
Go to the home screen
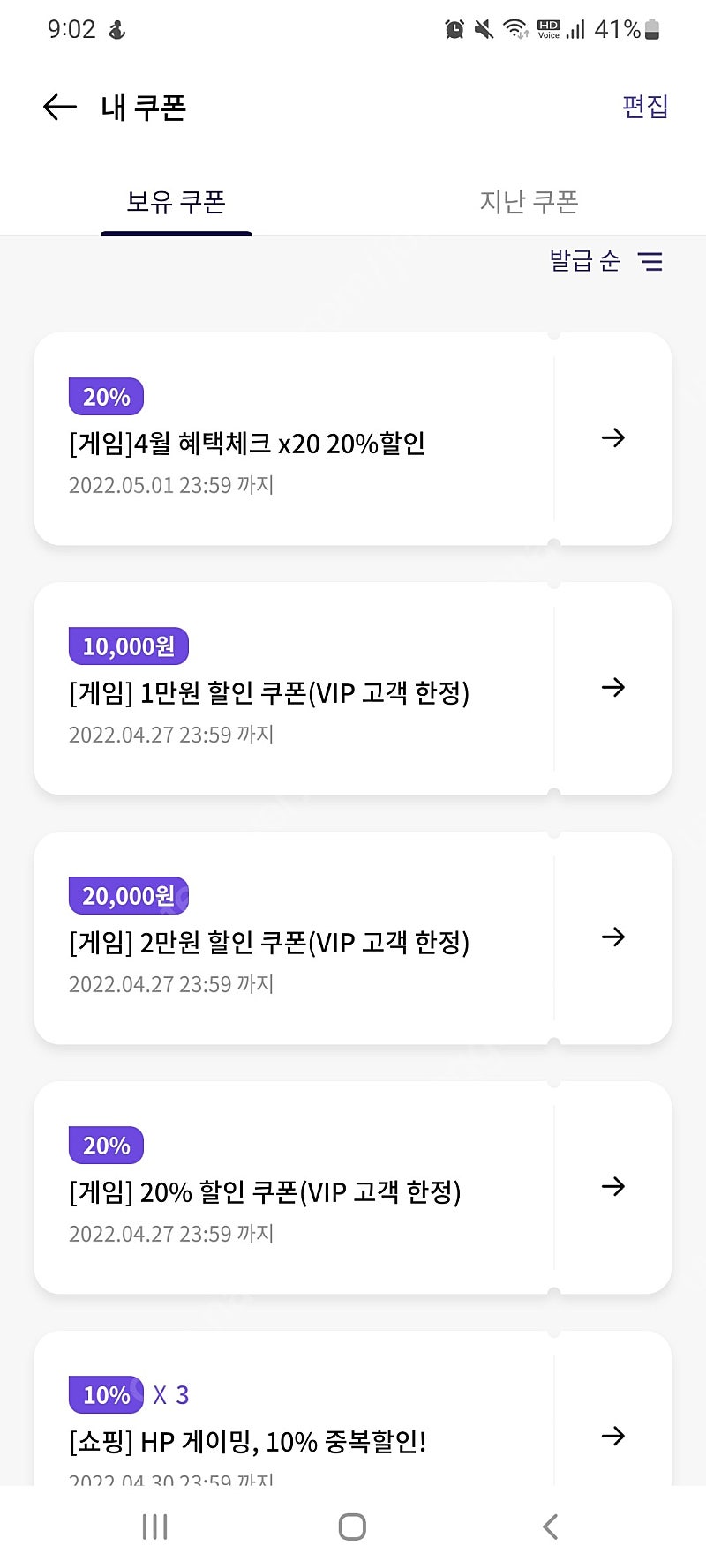(352, 1527)
